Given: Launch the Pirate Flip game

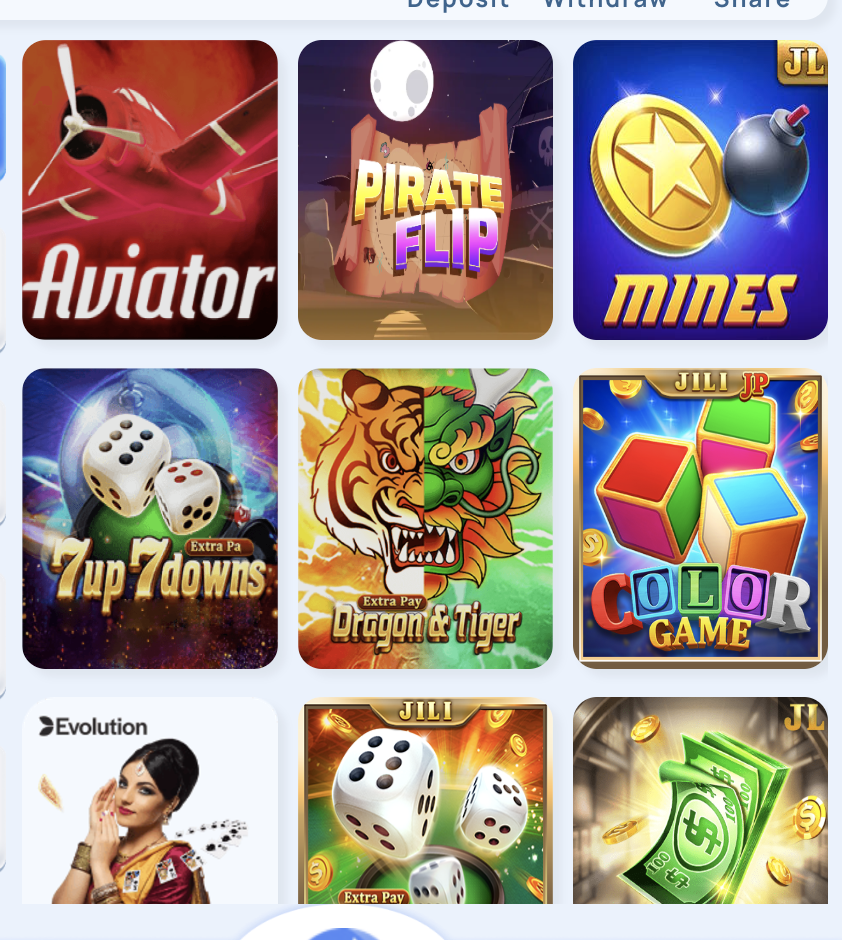Looking at the screenshot, I should 425,190.
